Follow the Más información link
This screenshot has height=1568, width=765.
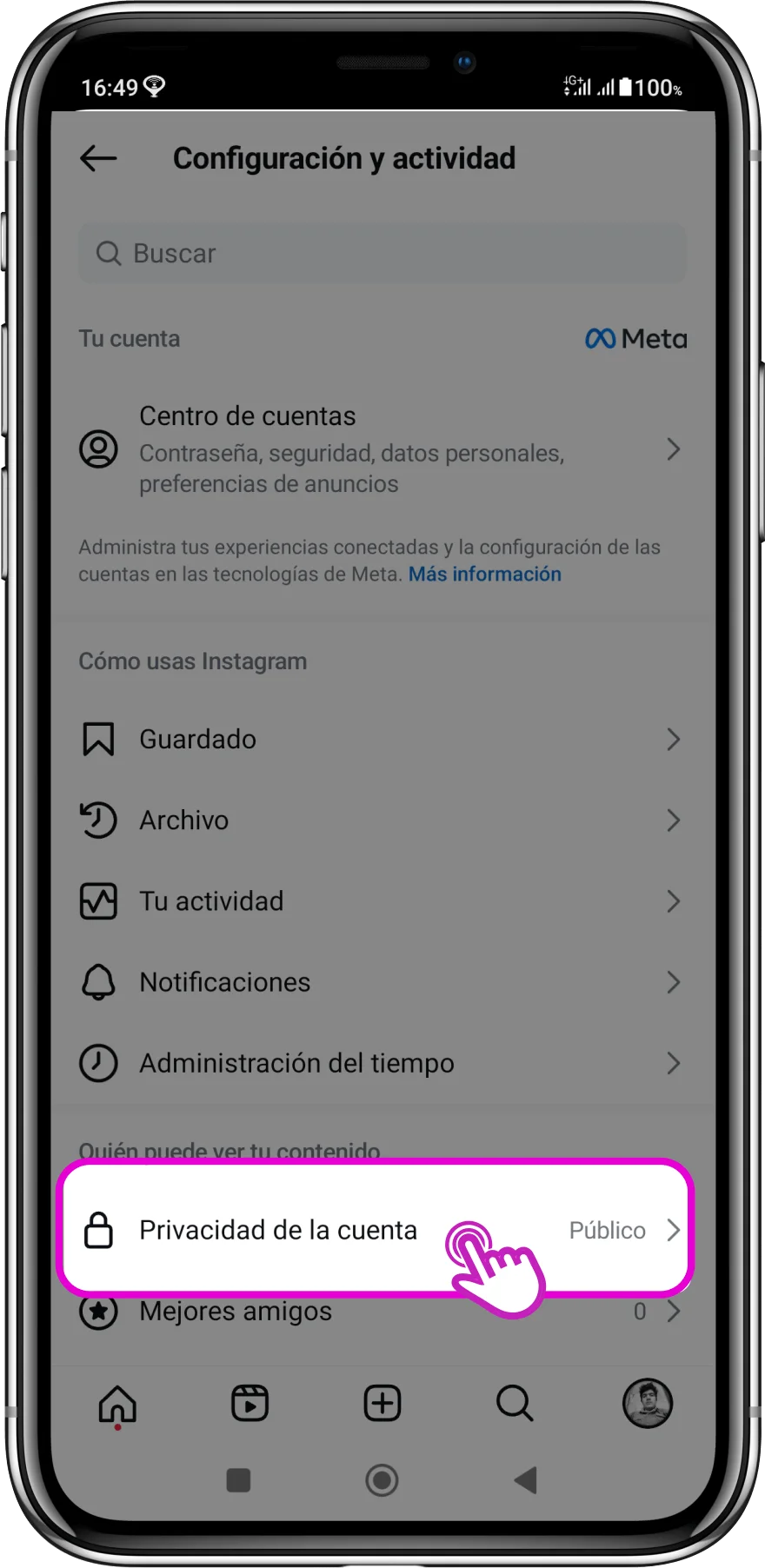pos(484,575)
